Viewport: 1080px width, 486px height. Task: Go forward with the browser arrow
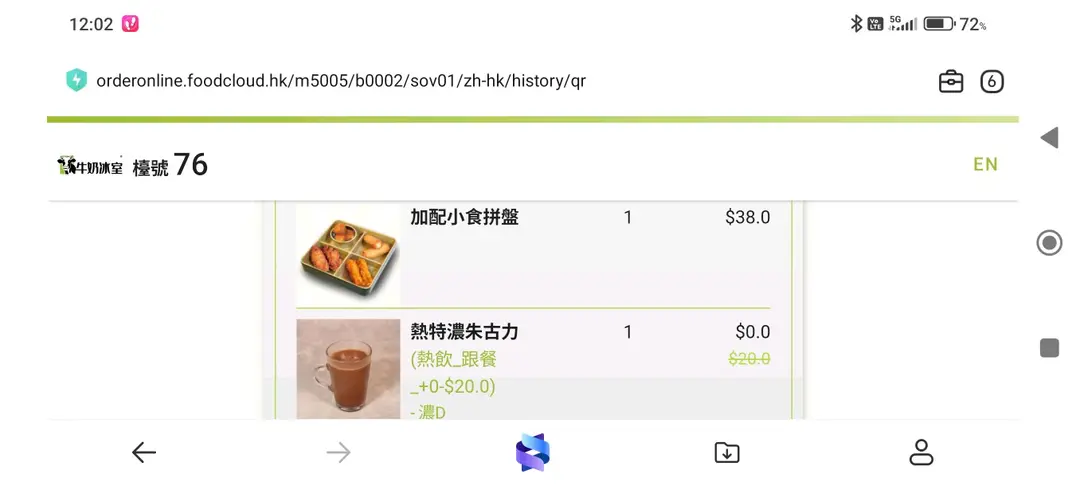click(339, 453)
